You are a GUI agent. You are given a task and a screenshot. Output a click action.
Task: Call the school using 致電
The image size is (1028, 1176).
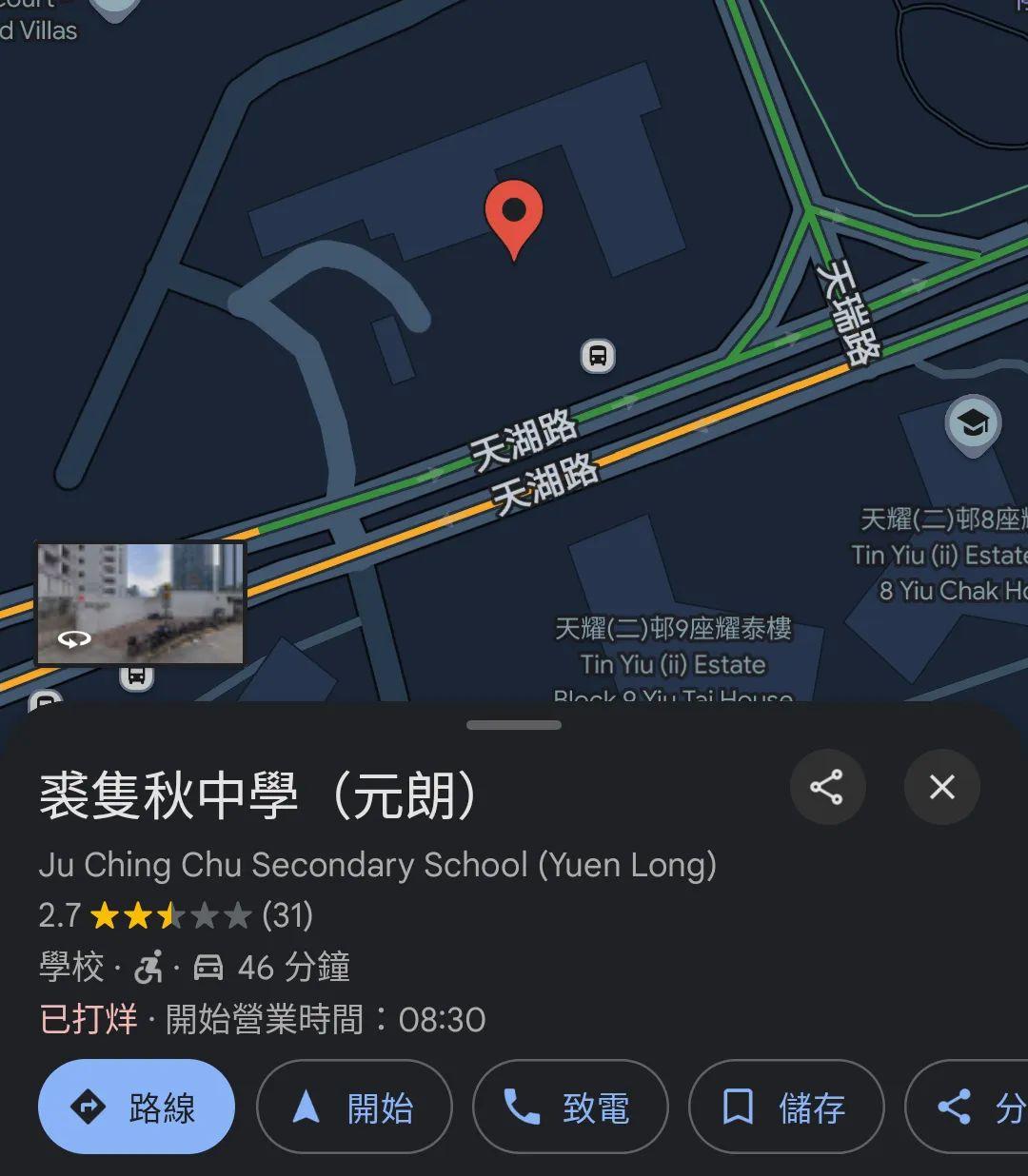[569, 1107]
